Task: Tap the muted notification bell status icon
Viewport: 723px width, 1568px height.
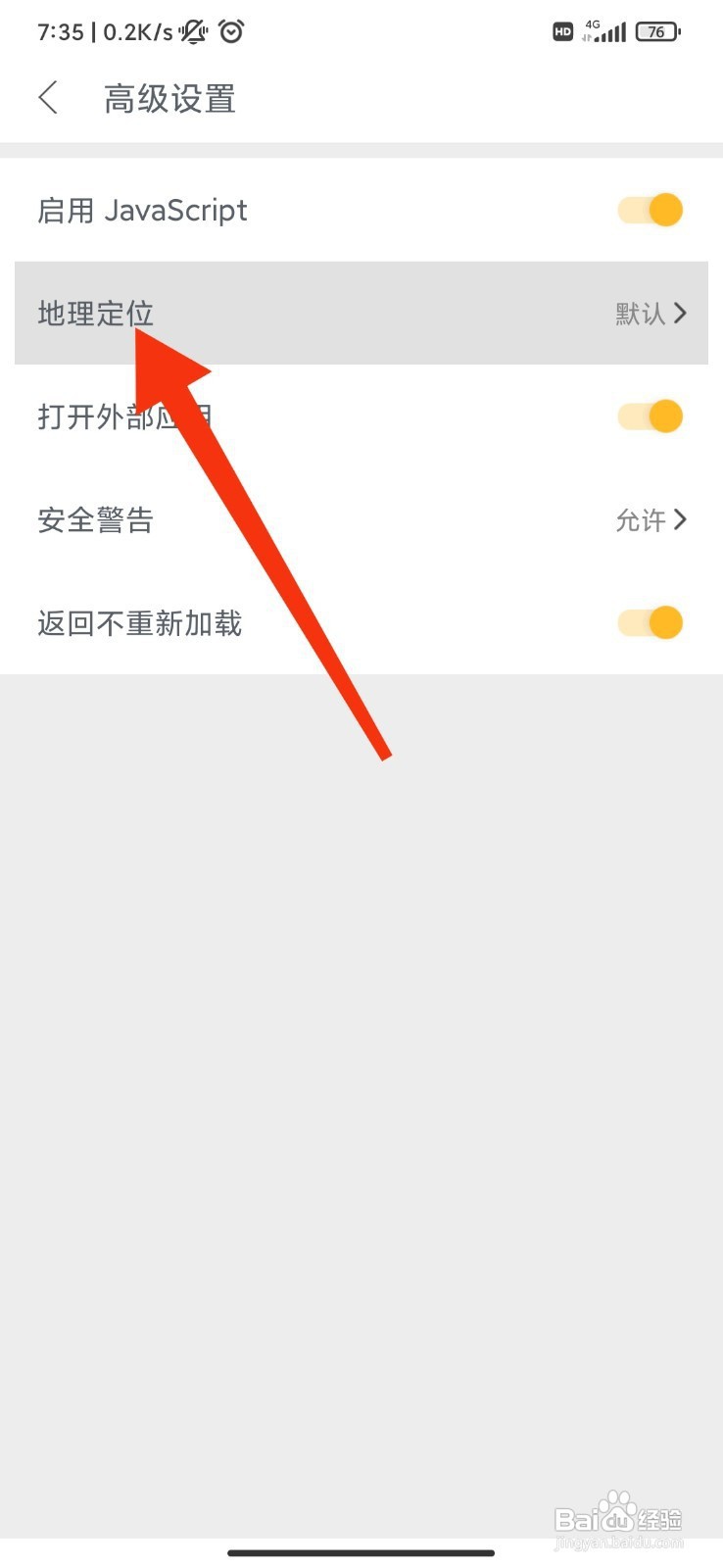Action: tap(192, 31)
